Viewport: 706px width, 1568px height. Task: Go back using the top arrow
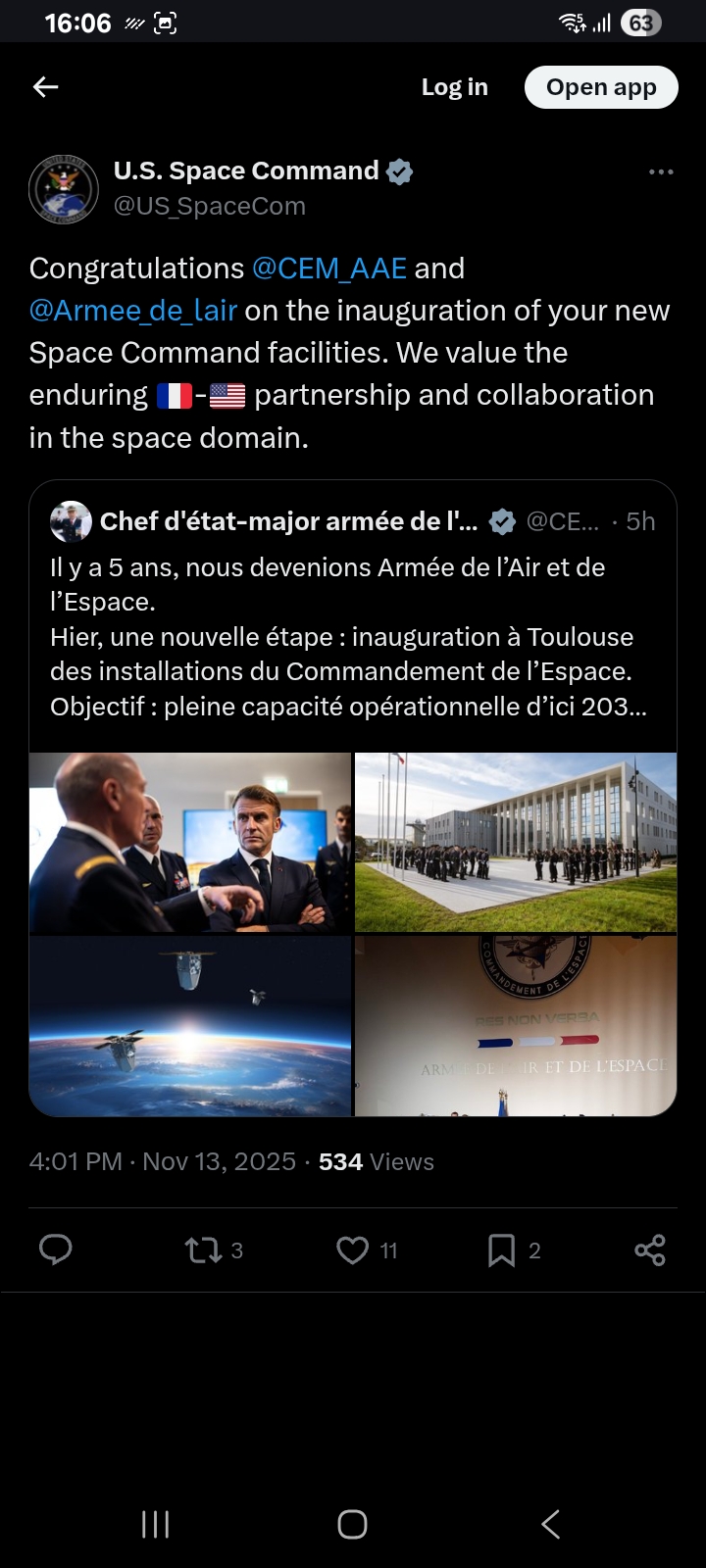46,87
